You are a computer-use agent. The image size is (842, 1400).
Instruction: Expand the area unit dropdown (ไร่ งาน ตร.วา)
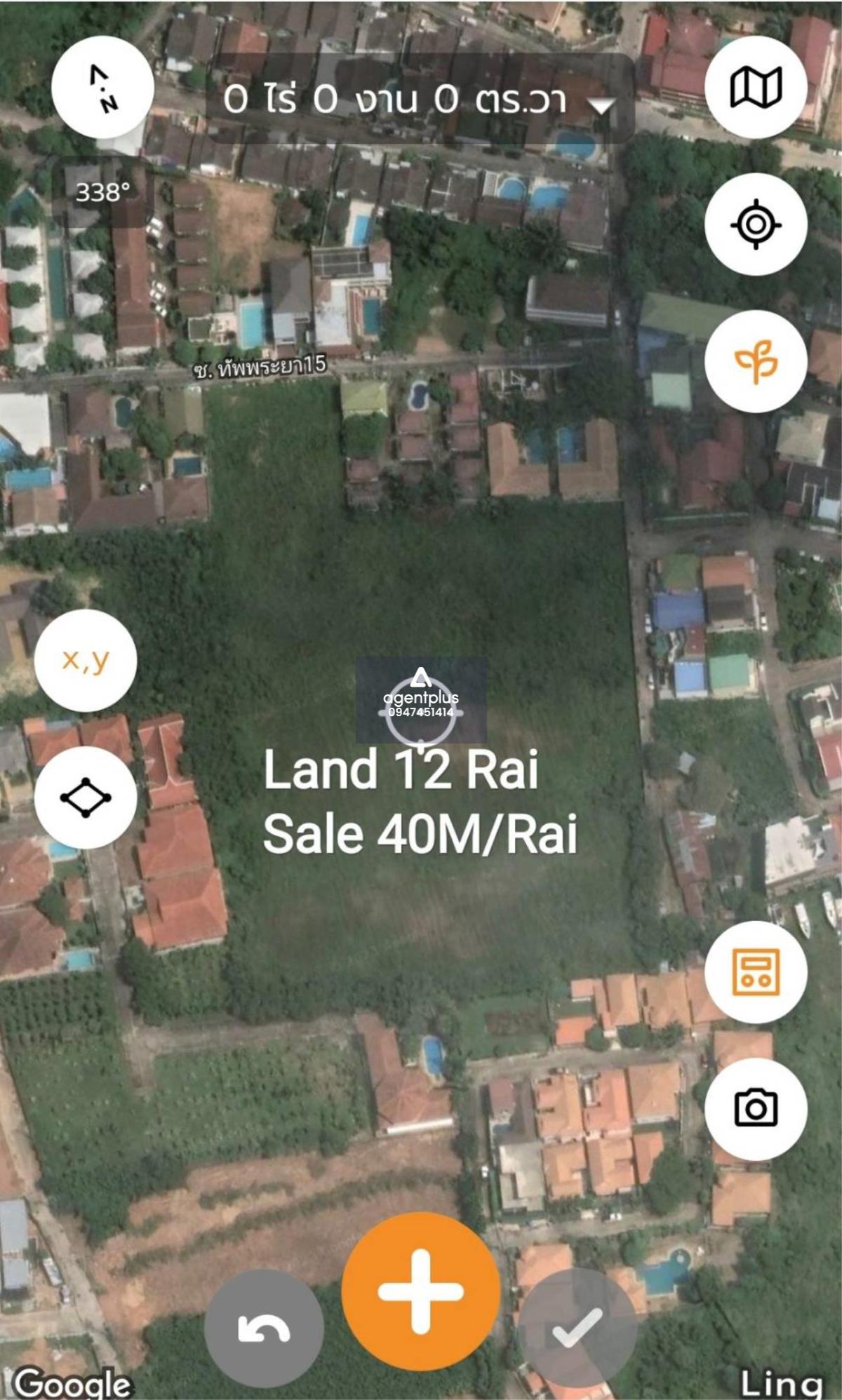(601, 105)
